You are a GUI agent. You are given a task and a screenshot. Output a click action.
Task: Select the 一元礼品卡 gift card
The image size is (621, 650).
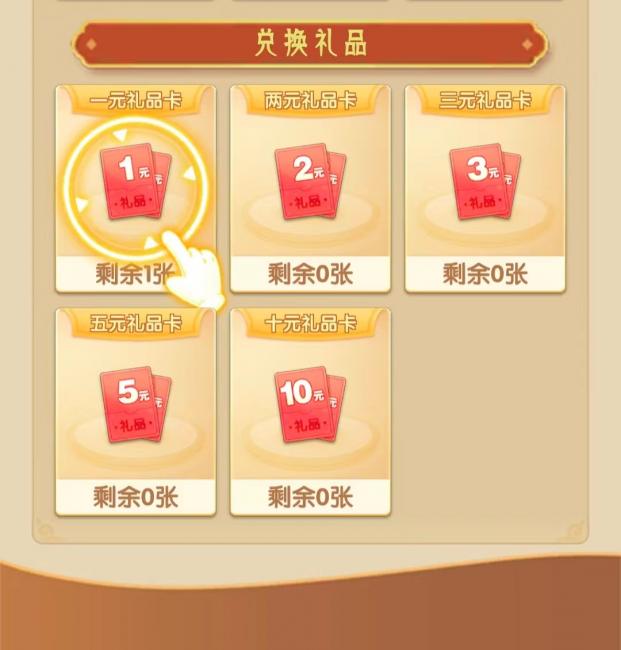pos(135,185)
